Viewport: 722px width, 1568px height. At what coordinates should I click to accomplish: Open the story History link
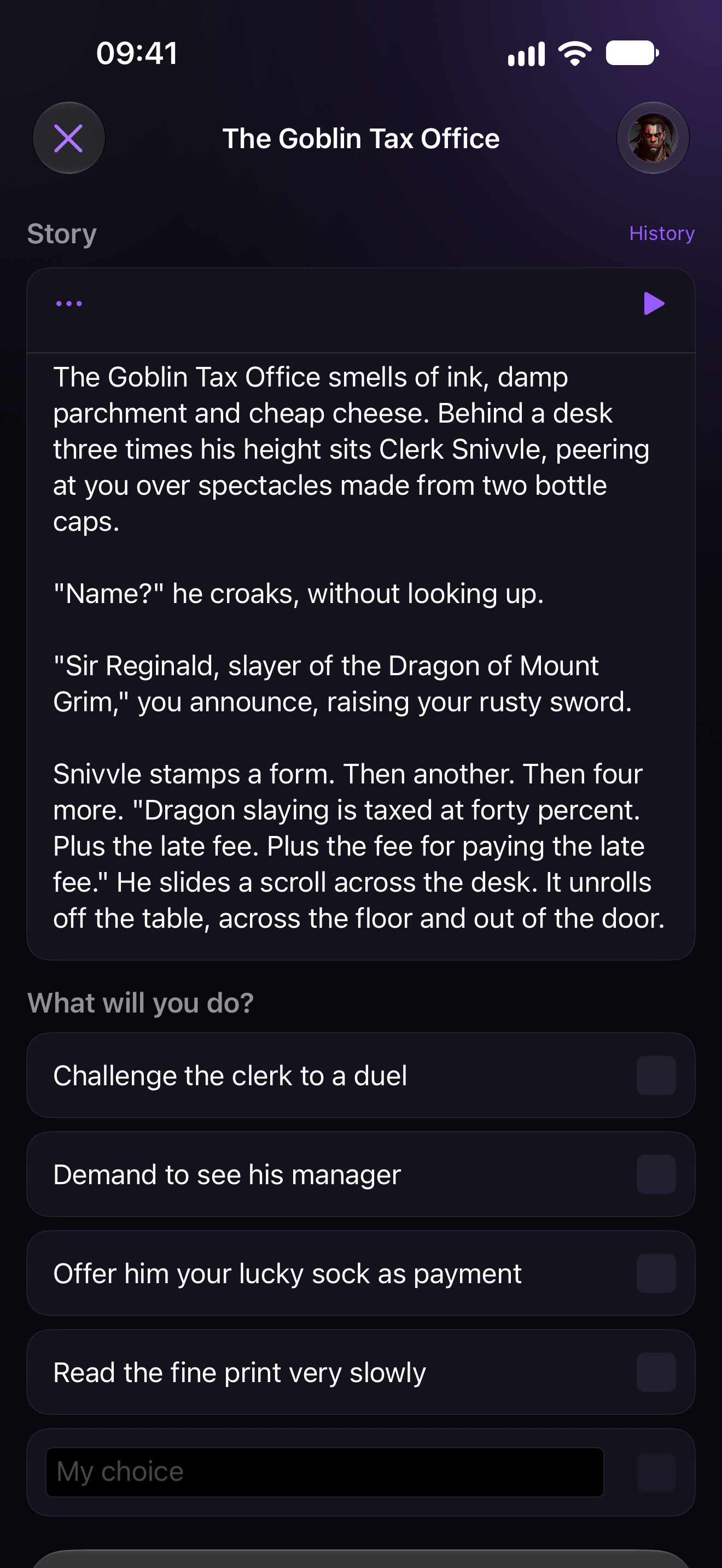[662, 233]
